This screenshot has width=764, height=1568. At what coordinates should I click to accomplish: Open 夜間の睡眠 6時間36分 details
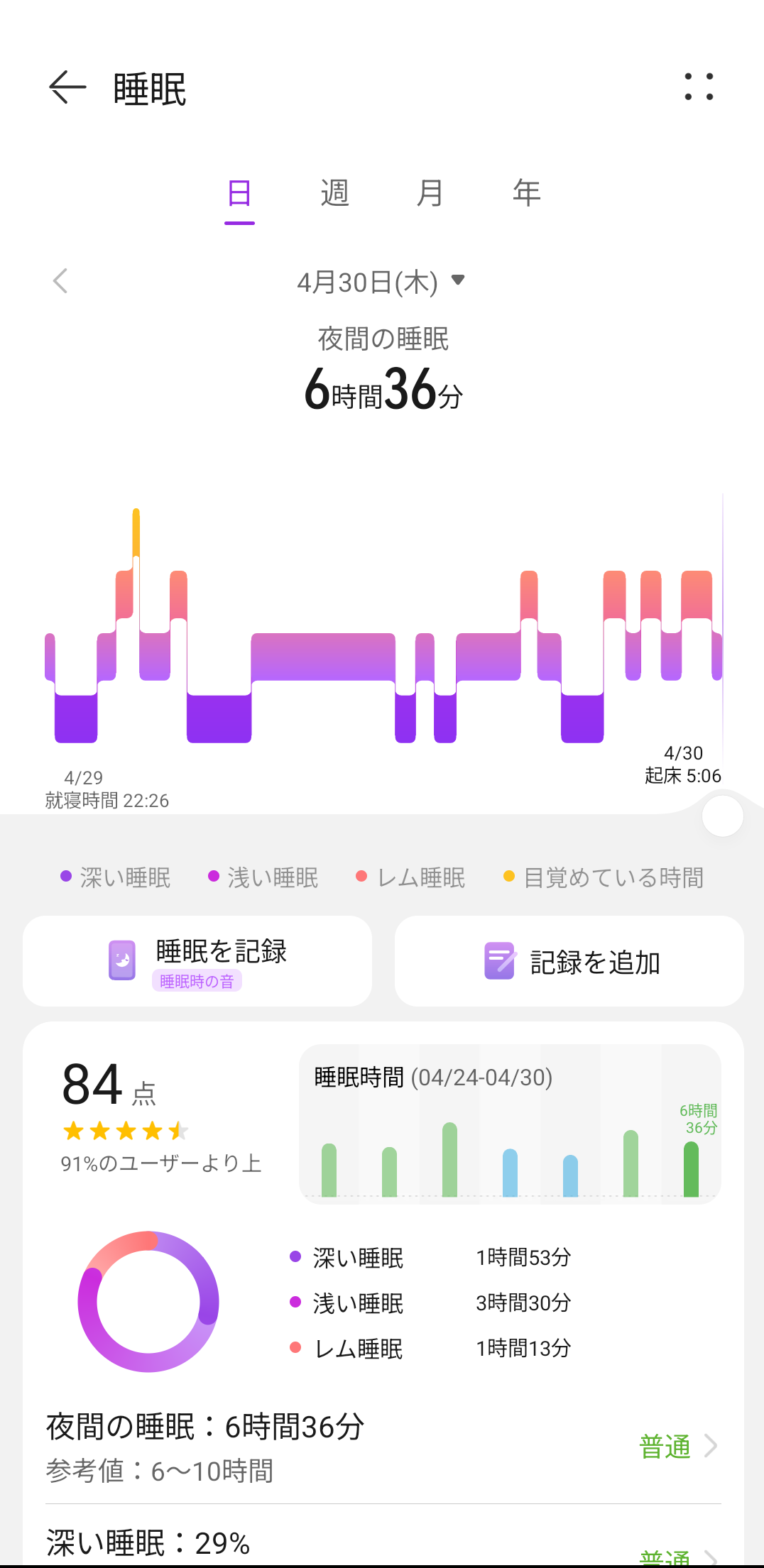[383, 1447]
